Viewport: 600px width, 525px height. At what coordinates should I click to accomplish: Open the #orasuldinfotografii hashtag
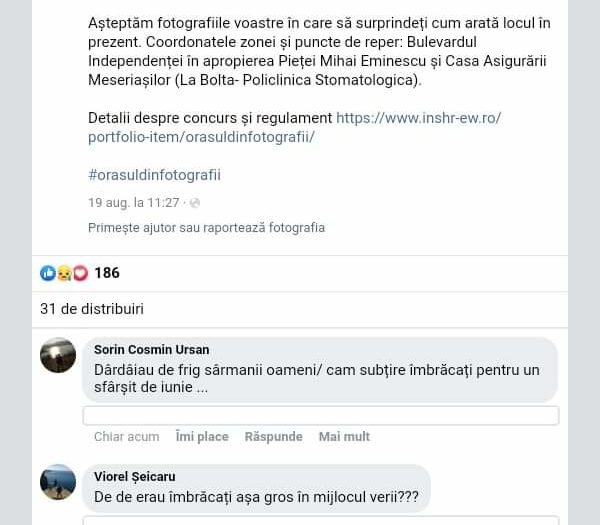(154, 175)
